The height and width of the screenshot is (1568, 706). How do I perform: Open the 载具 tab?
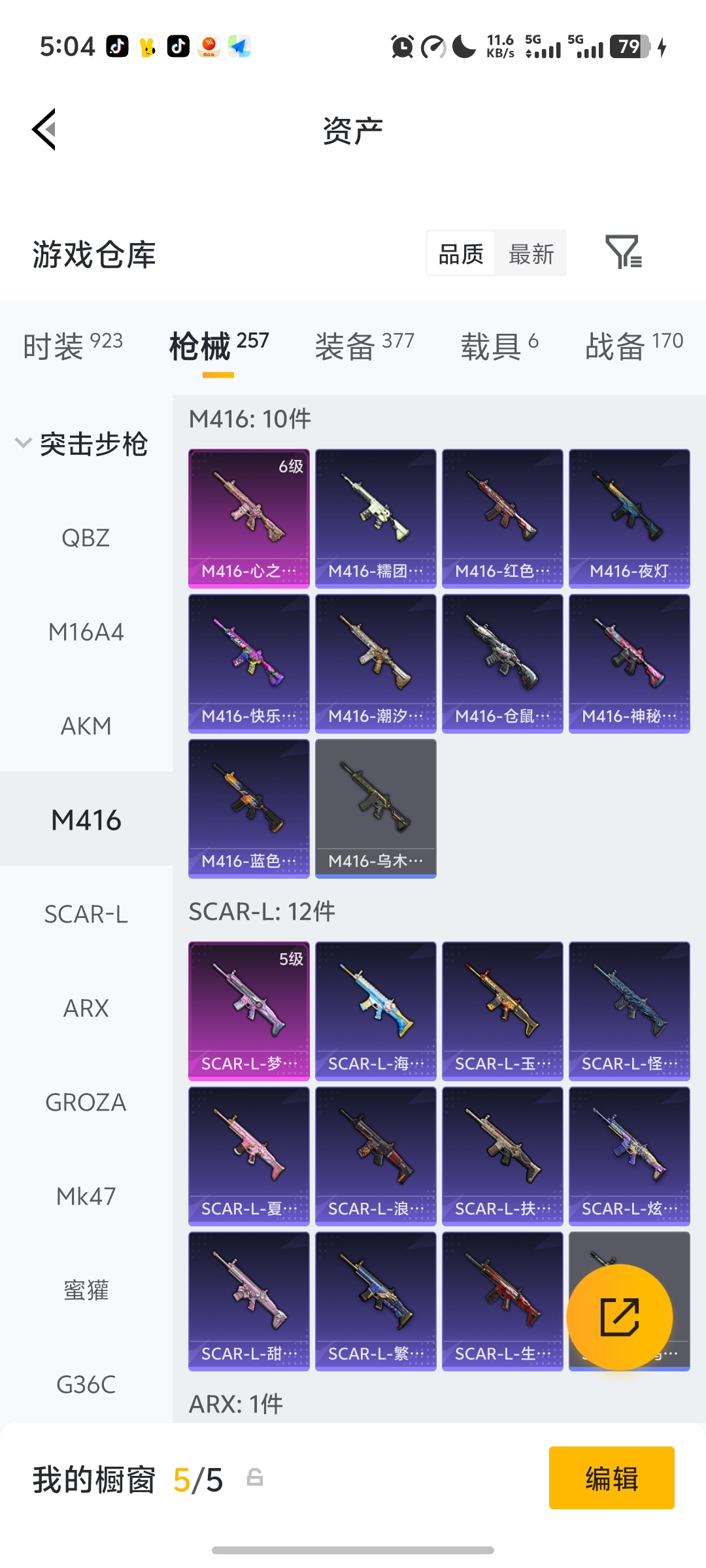[499, 346]
